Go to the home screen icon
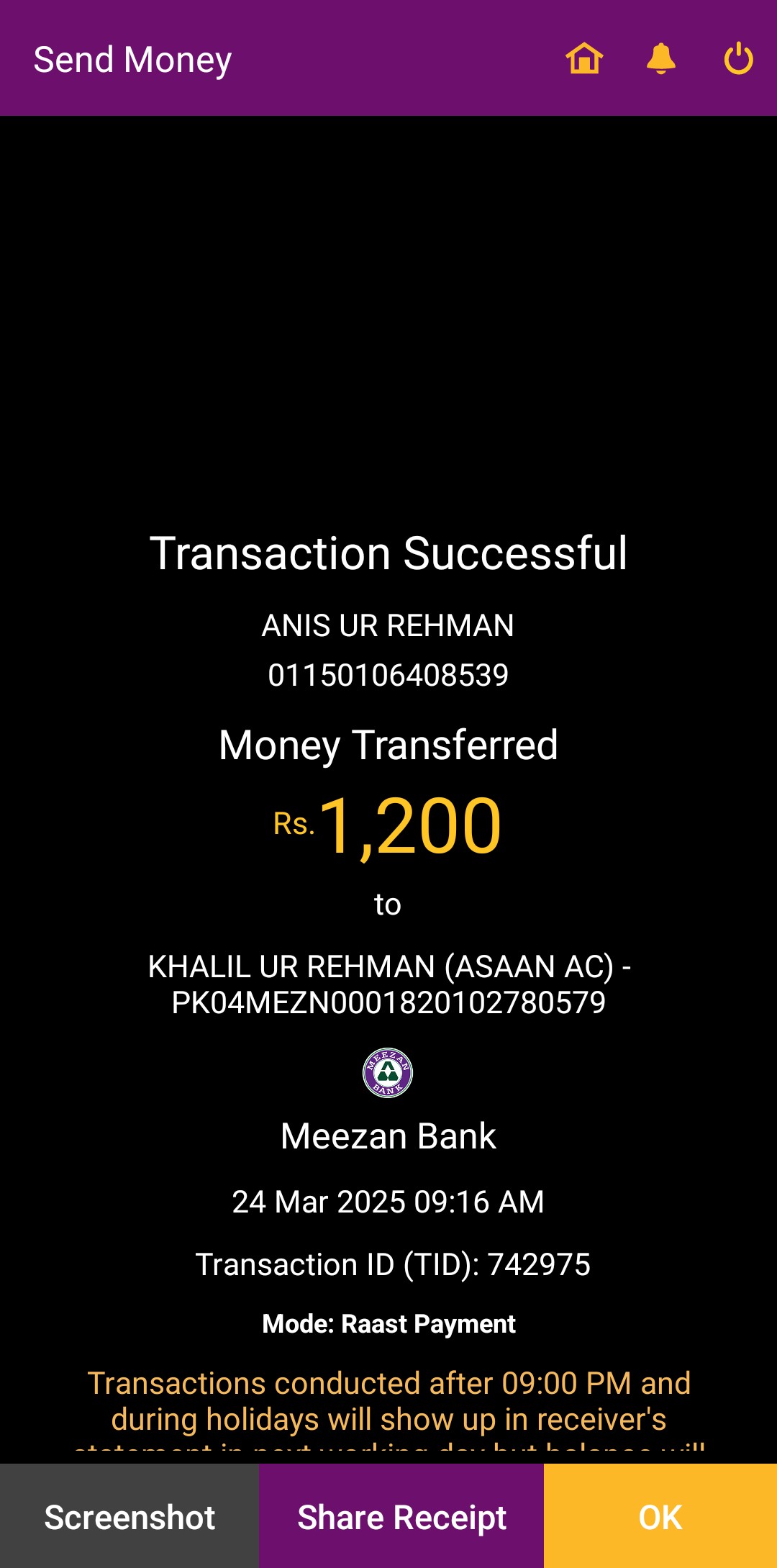 coord(584,59)
